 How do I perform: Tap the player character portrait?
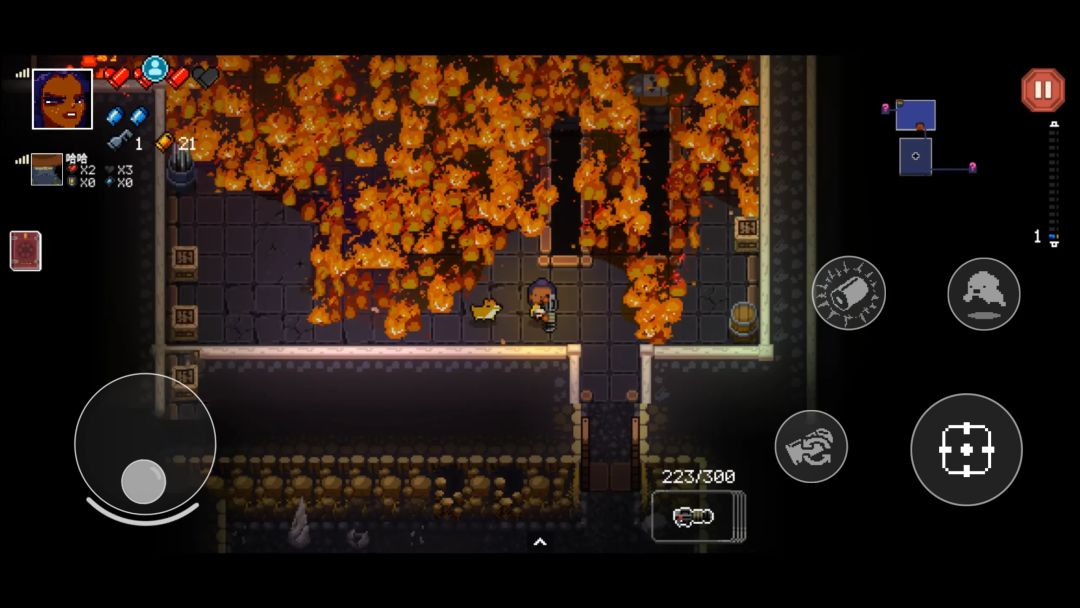[62, 99]
